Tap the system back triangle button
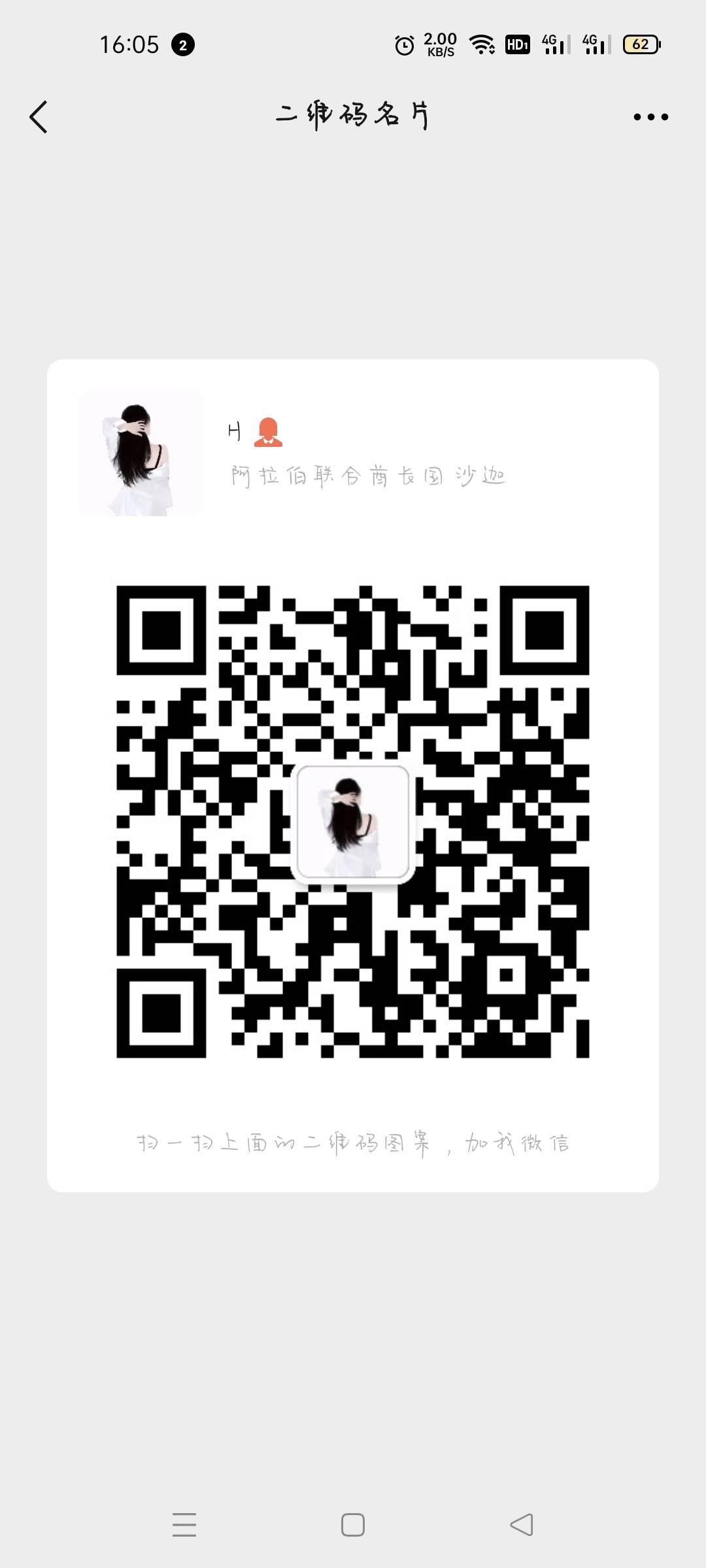This screenshot has height=1568, width=706. coord(522,1525)
